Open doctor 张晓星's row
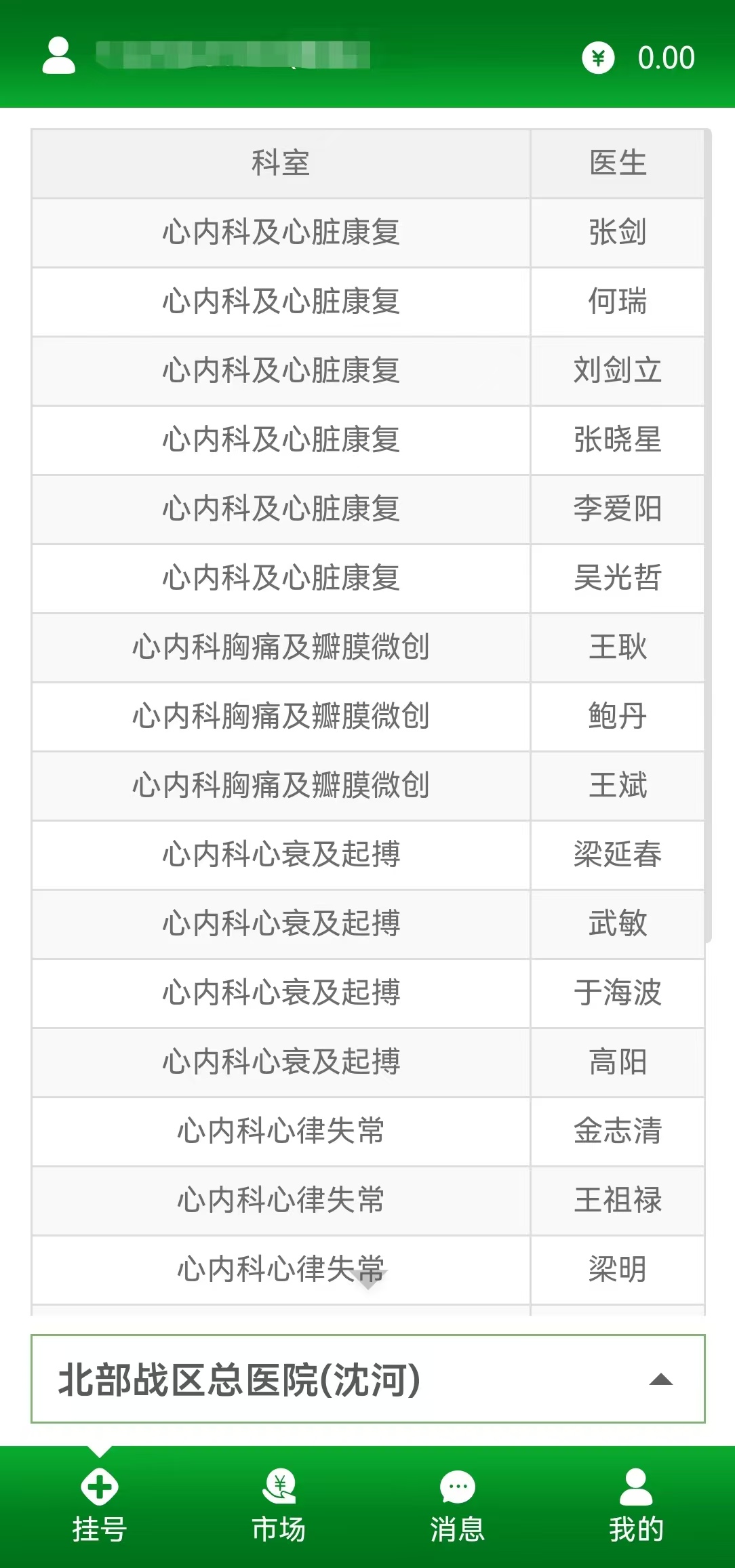Image resolution: width=735 pixels, height=1568 pixels. tap(617, 440)
